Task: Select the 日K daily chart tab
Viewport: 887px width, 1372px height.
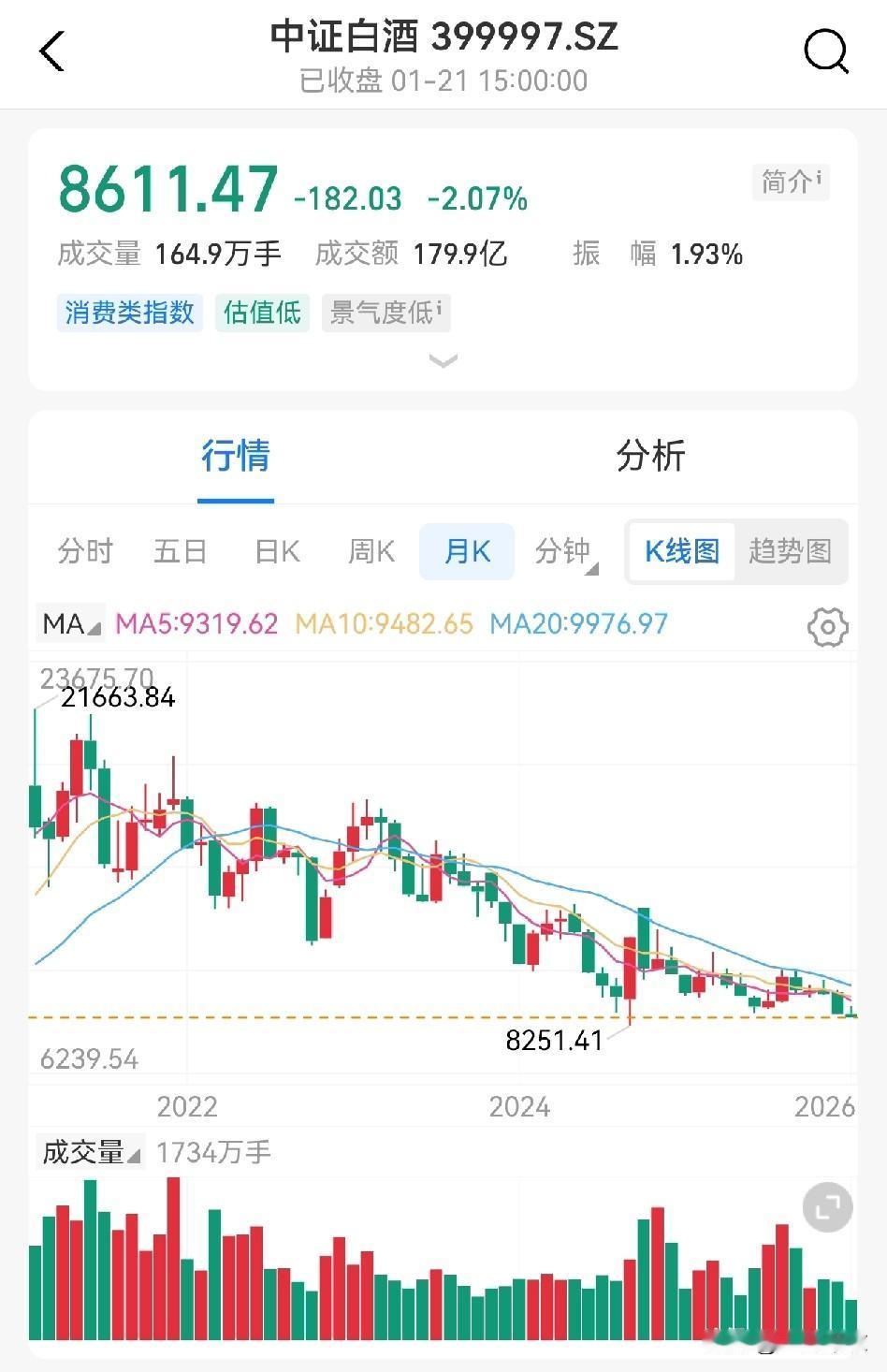Action: pyautogui.click(x=275, y=552)
